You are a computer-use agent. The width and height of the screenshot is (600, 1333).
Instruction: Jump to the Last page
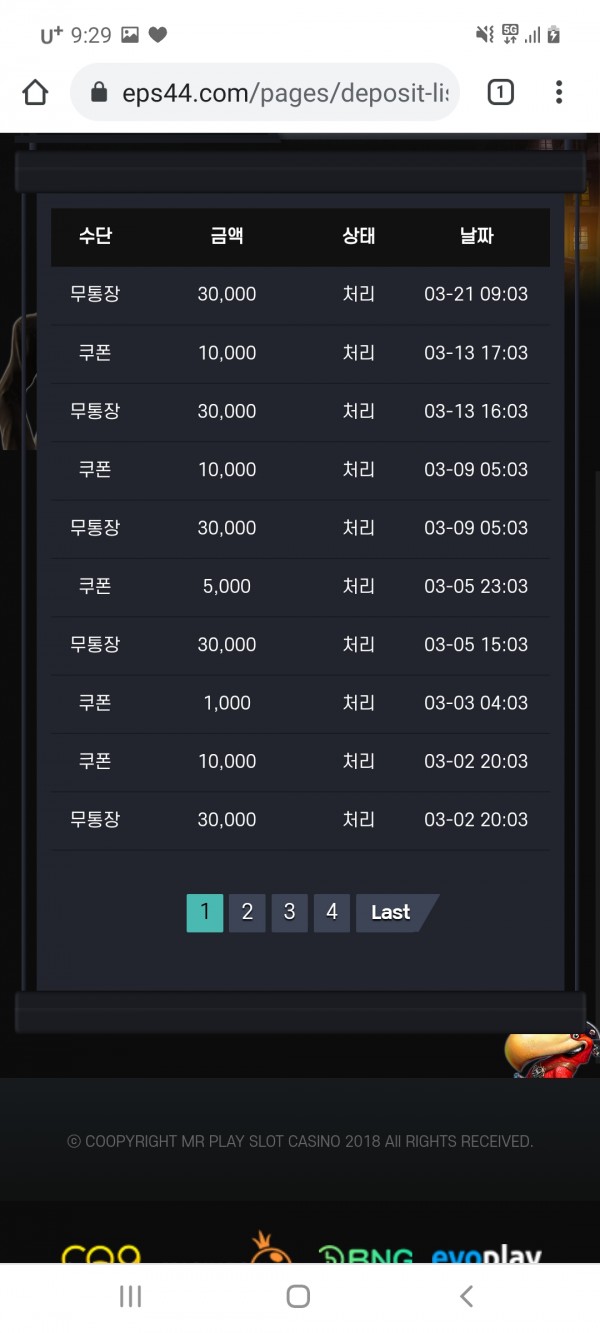(x=392, y=913)
